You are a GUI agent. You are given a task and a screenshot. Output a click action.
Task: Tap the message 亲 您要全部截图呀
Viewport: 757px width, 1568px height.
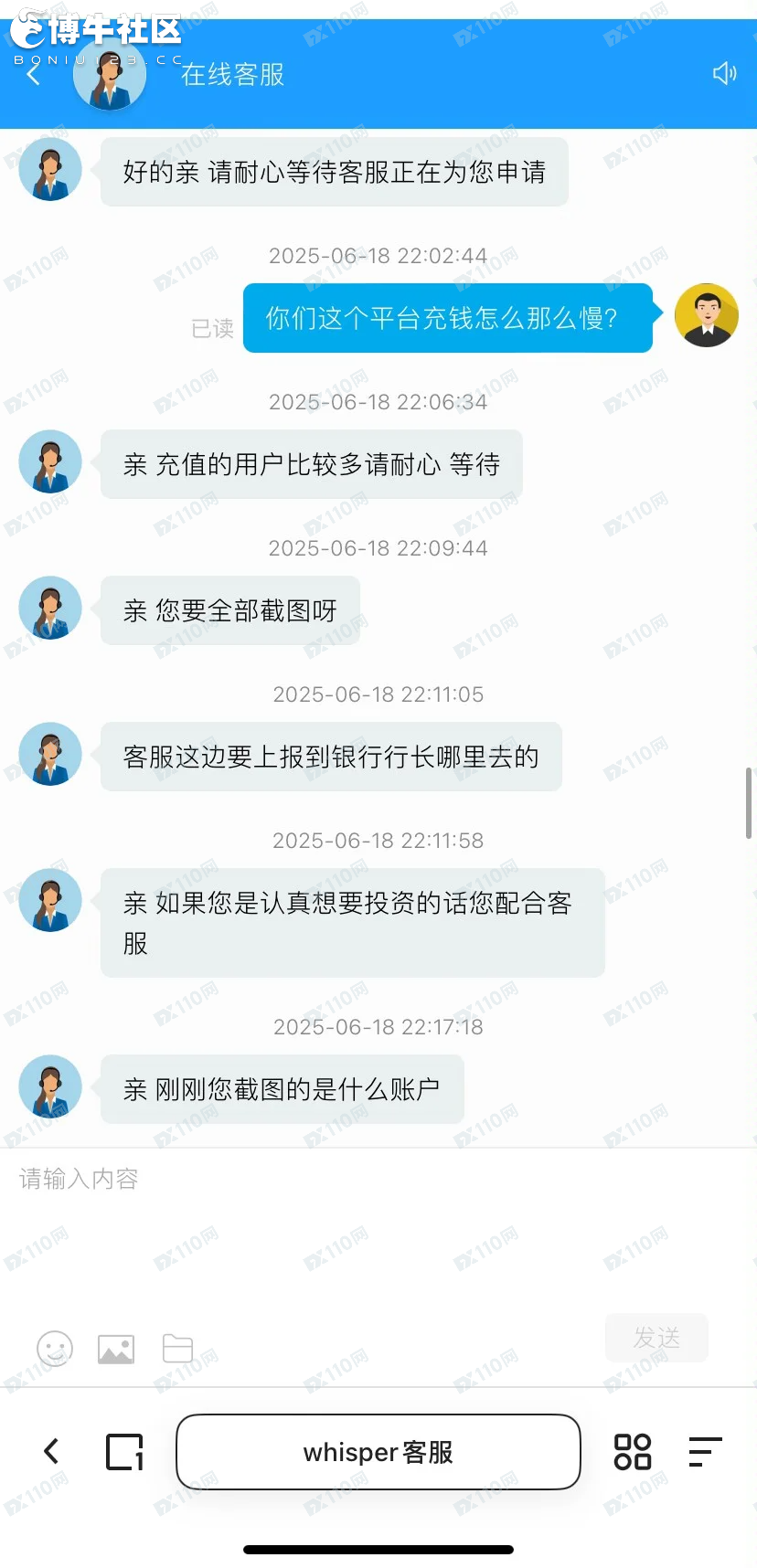click(x=229, y=610)
